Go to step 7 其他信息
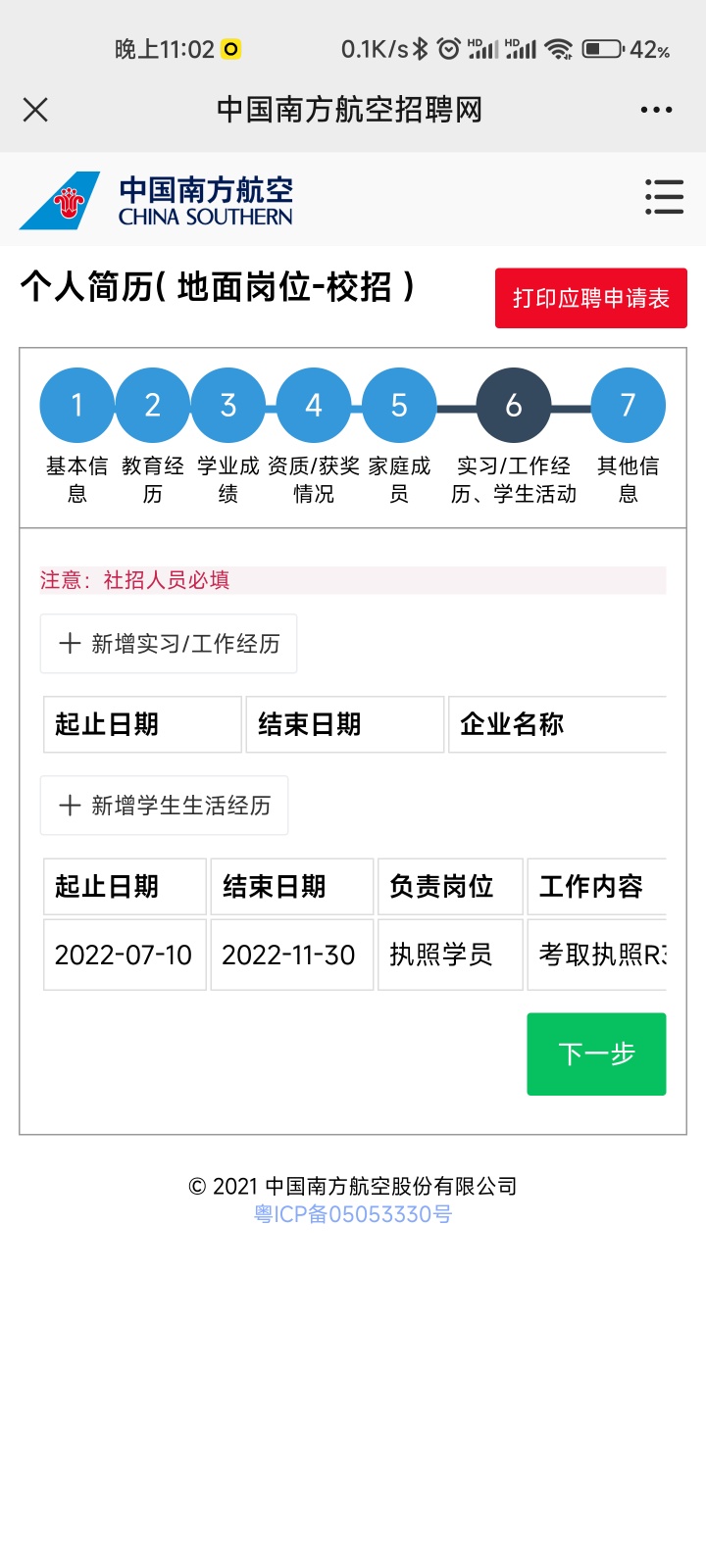The width and height of the screenshot is (706, 1568). pos(628,406)
